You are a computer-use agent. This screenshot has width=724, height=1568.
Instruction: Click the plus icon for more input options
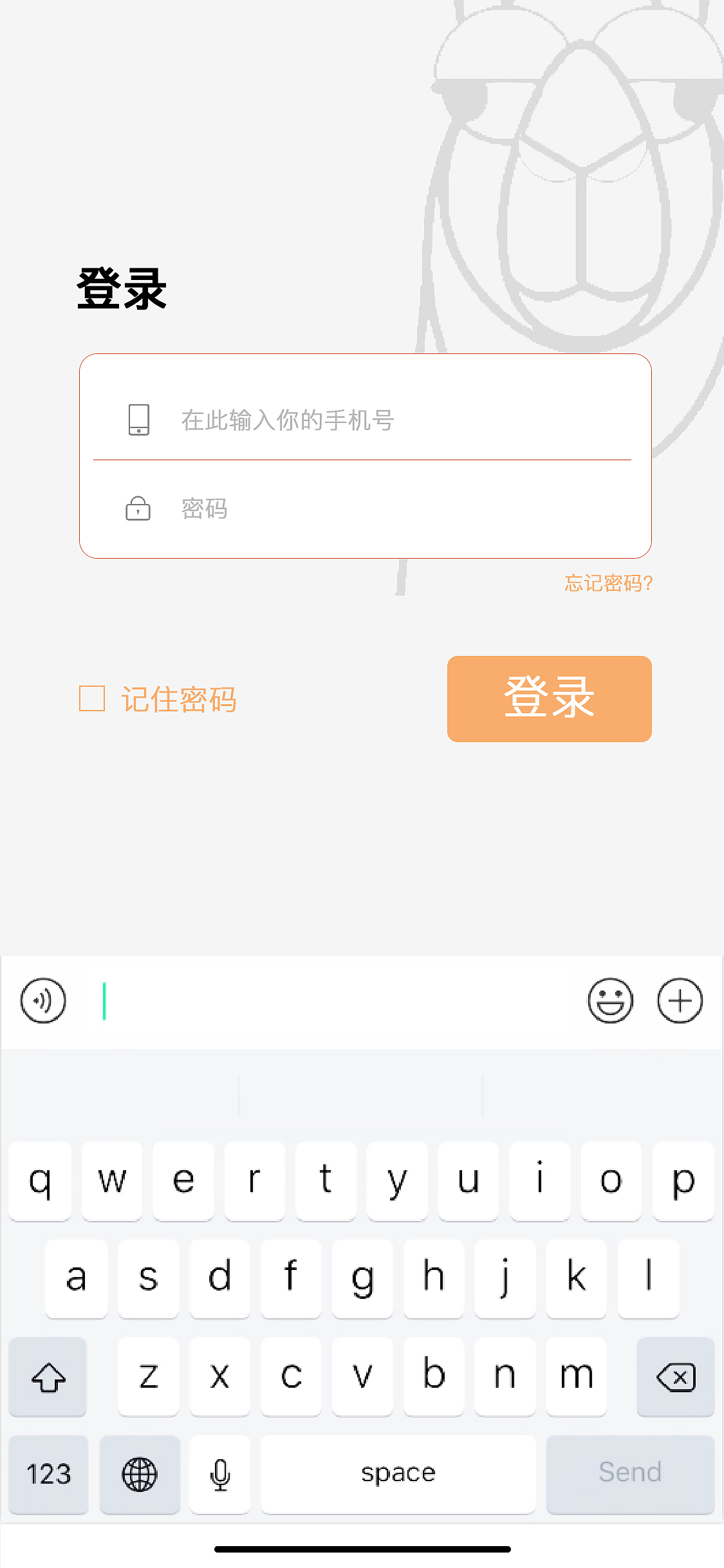[680, 1000]
